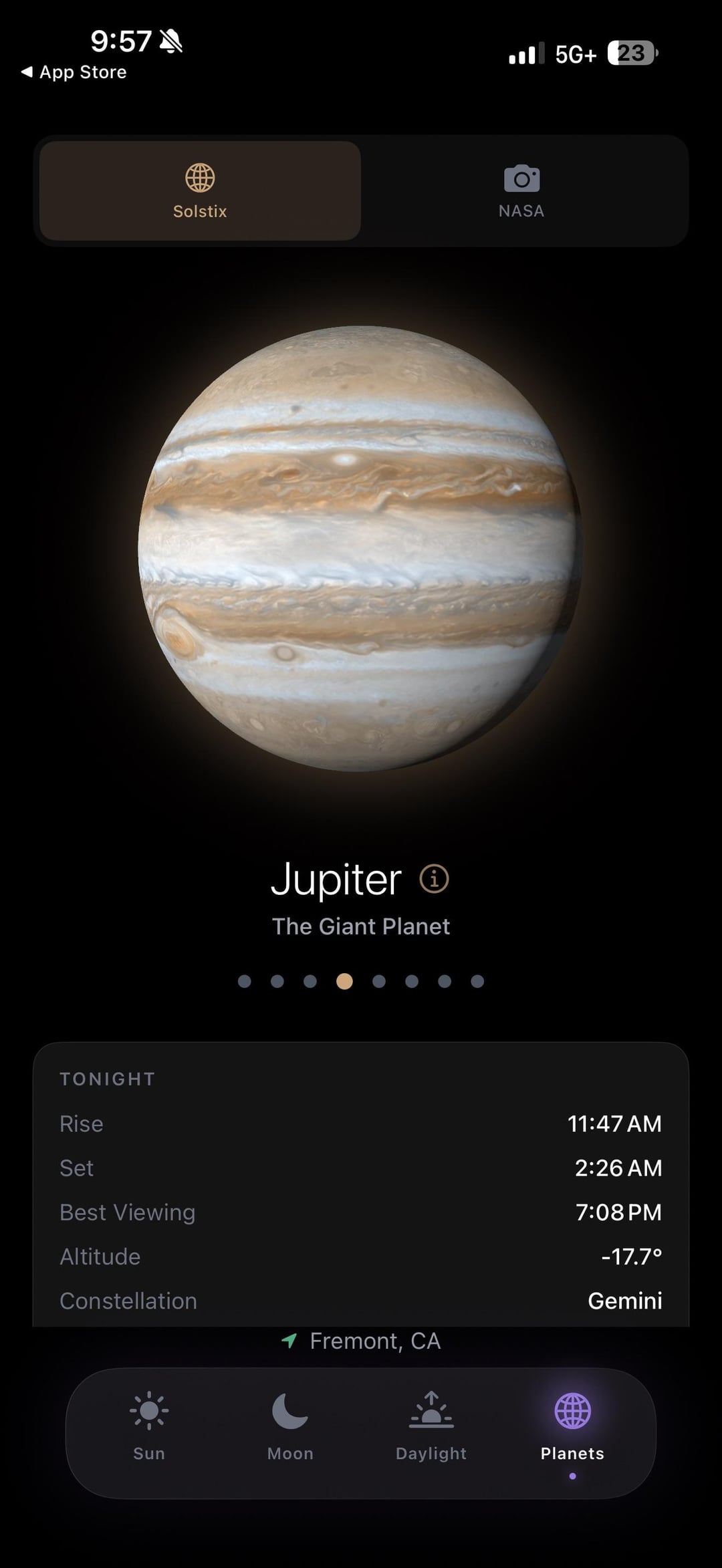Select the Solstix view segment
This screenshot has width=722, height=1568.
[x=200, y=191]
